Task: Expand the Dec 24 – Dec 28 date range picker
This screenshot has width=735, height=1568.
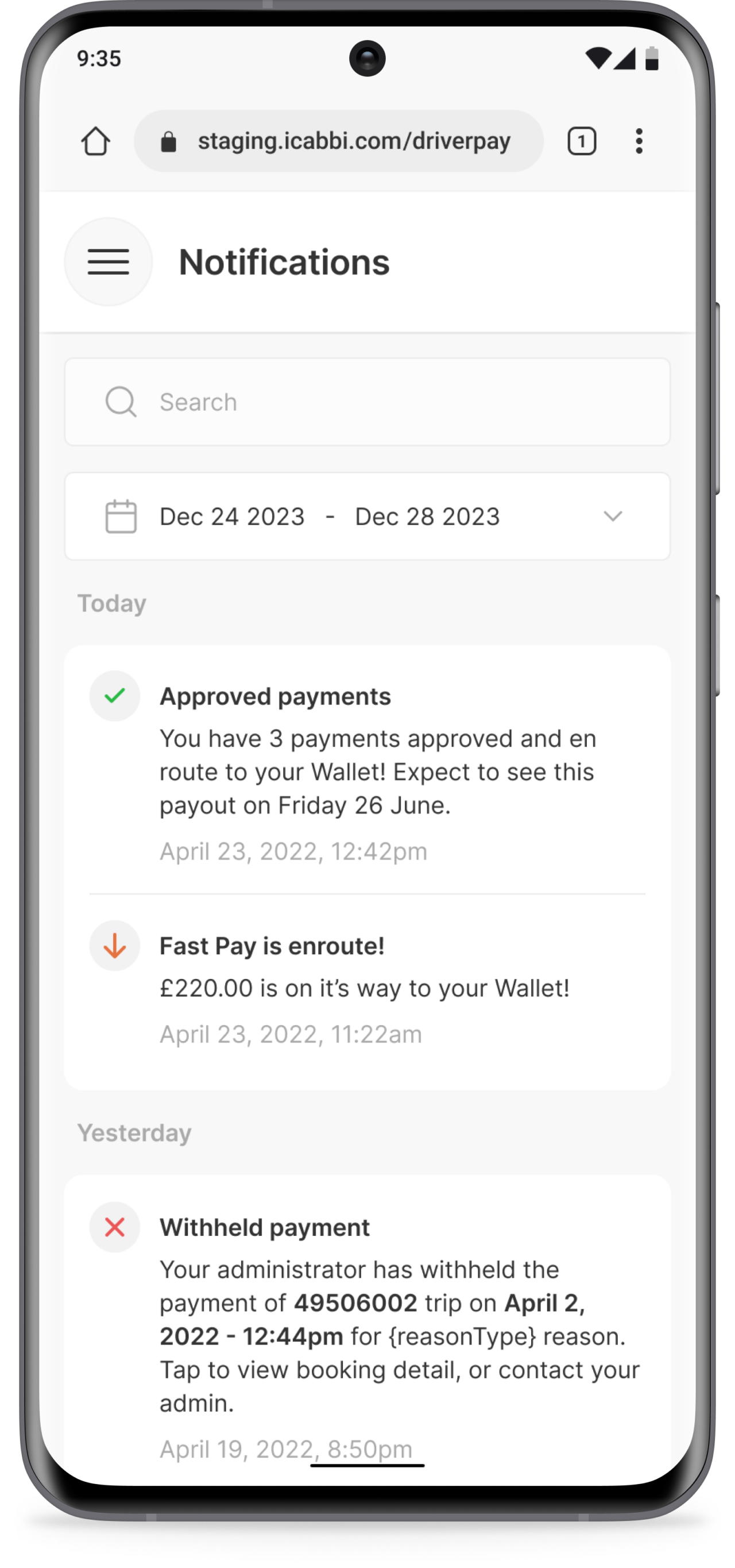Action: (x=367, y=516)
